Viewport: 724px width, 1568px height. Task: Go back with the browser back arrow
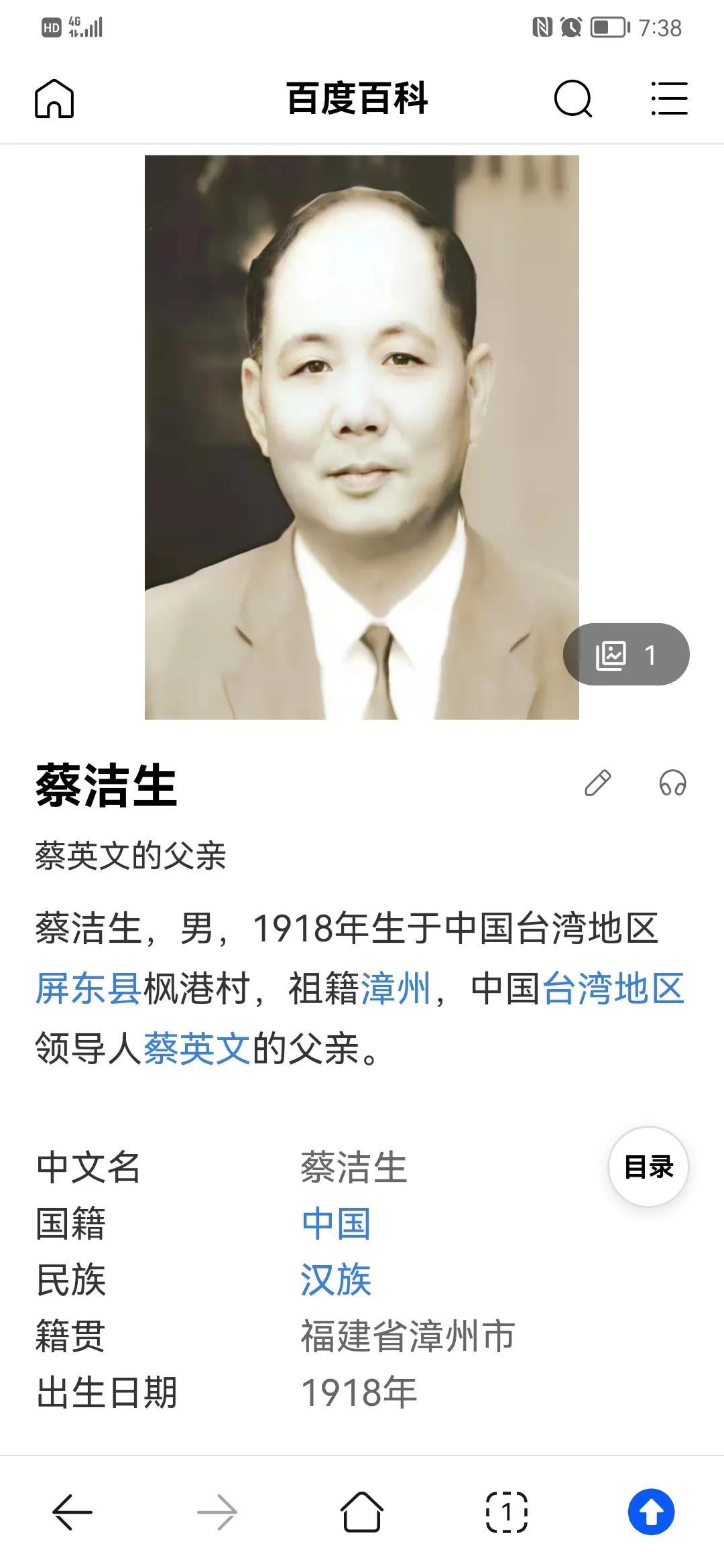click(72, 1512)
